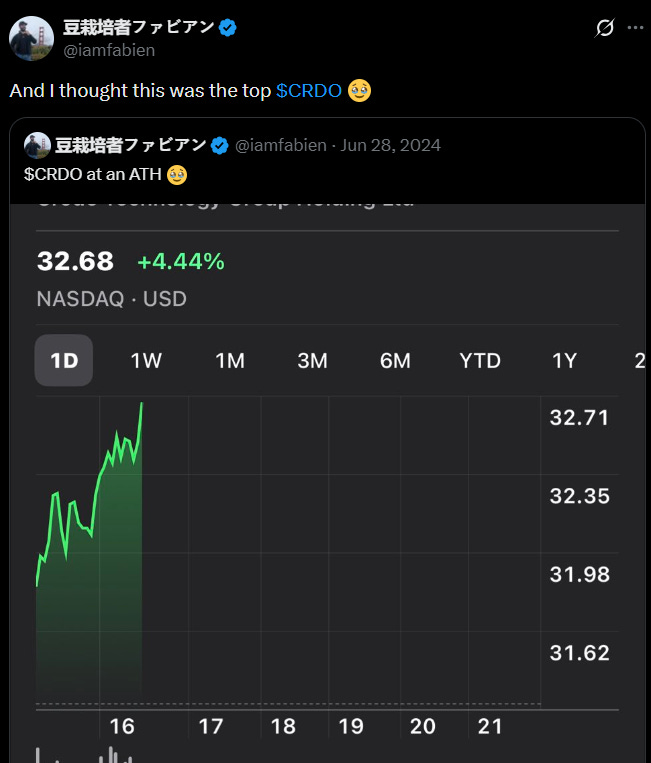The width and height of the screenshot is (651, 763).
Task: Open the post's overflow menu
Action: point(635,28)
